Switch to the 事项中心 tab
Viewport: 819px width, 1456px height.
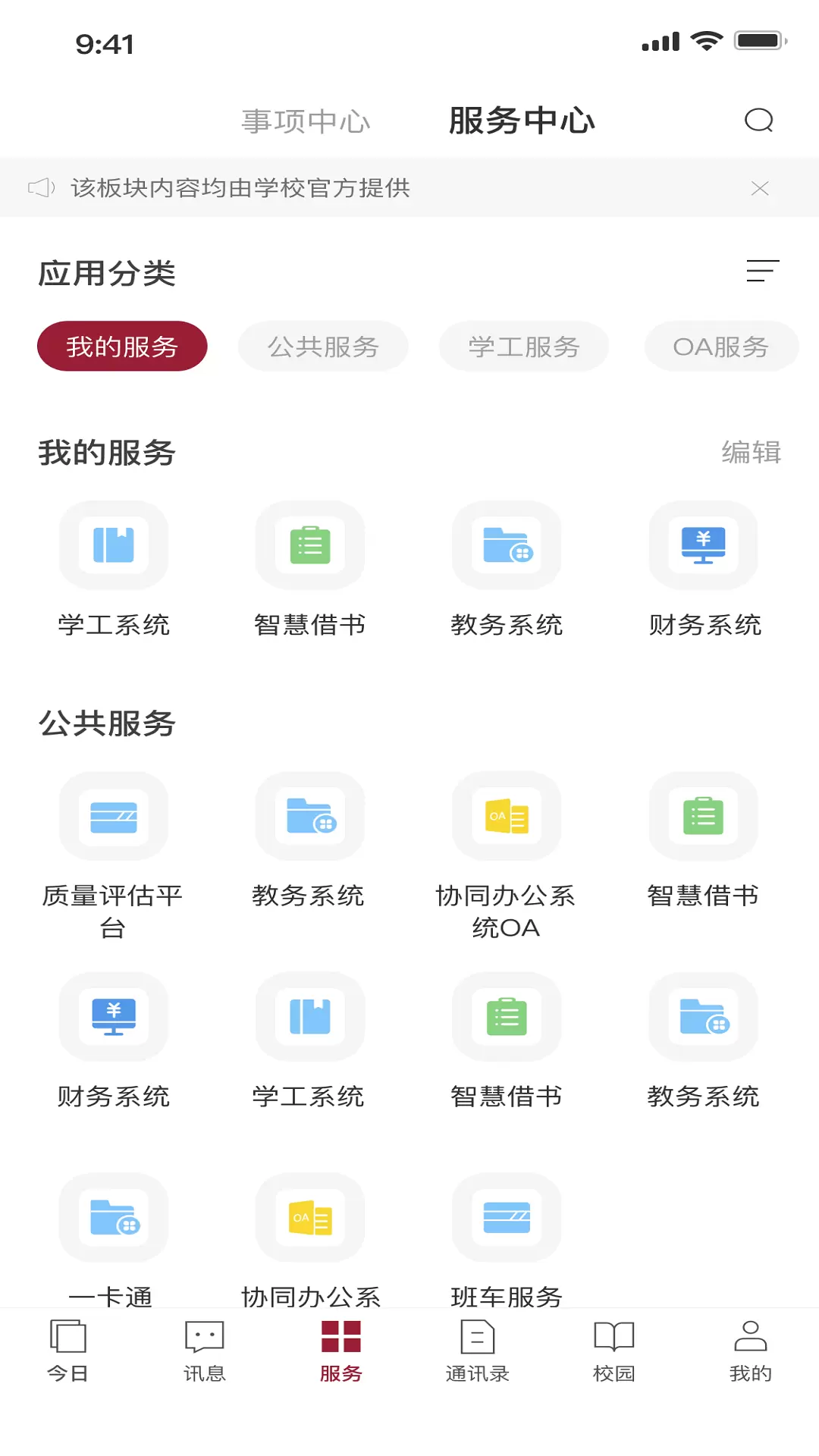point(306,121)
